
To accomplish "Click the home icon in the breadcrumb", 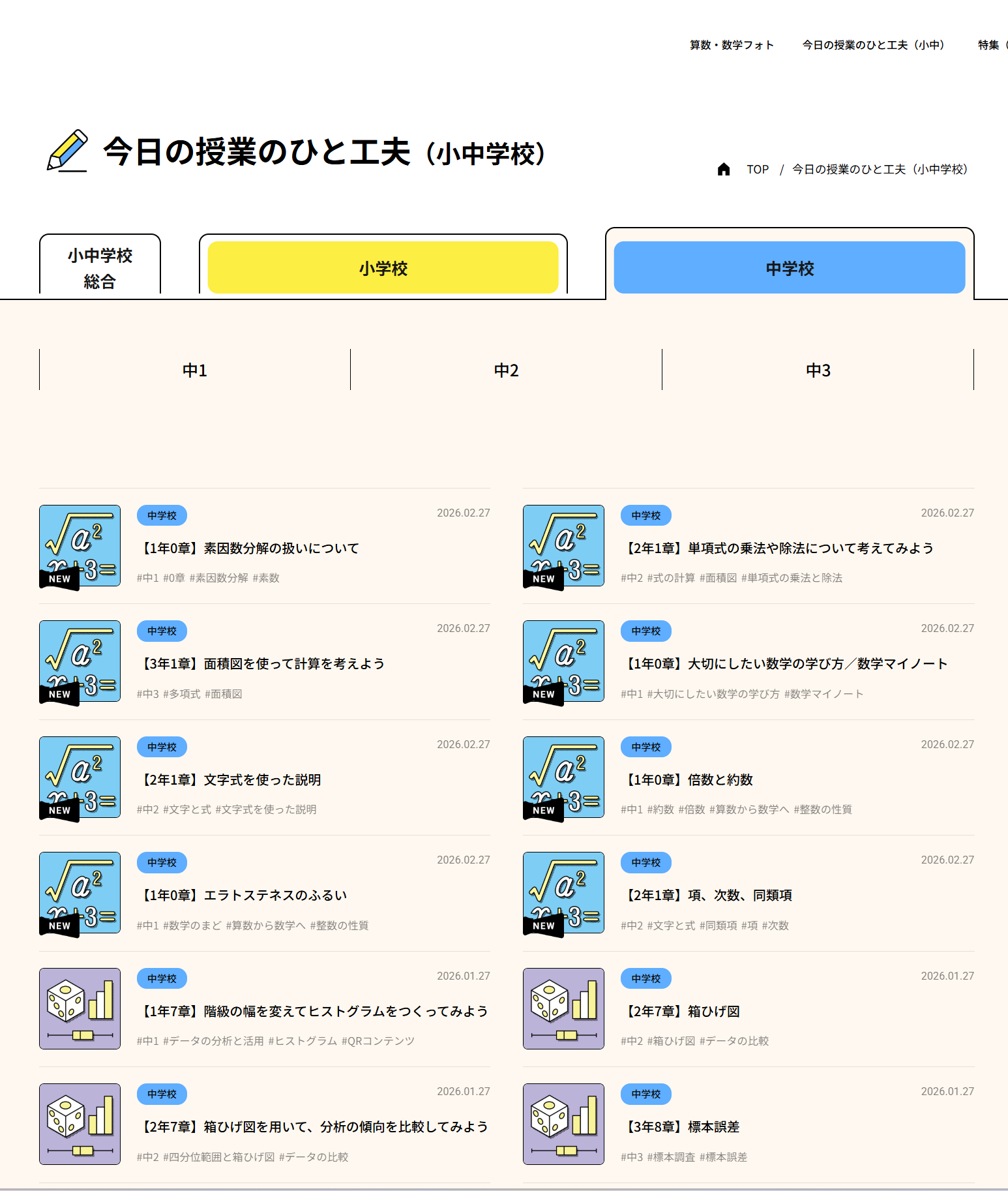I will 724,169.
